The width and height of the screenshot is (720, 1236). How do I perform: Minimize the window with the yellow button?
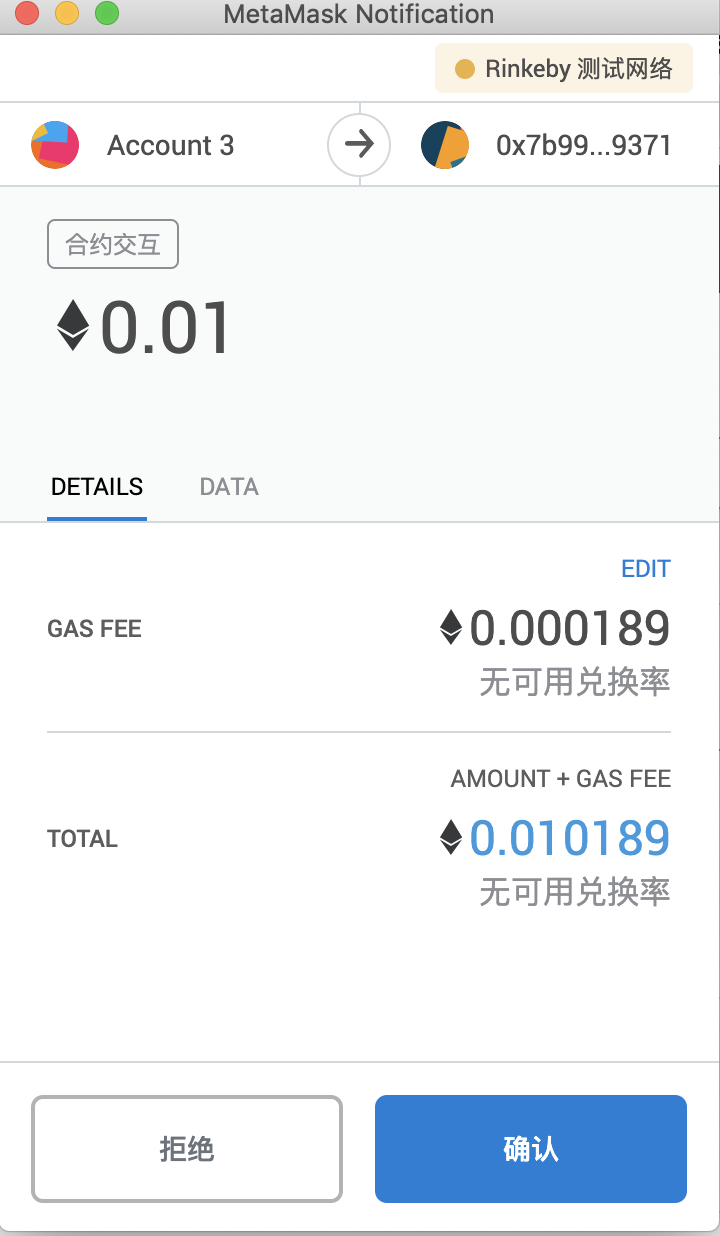coord(67,15)
